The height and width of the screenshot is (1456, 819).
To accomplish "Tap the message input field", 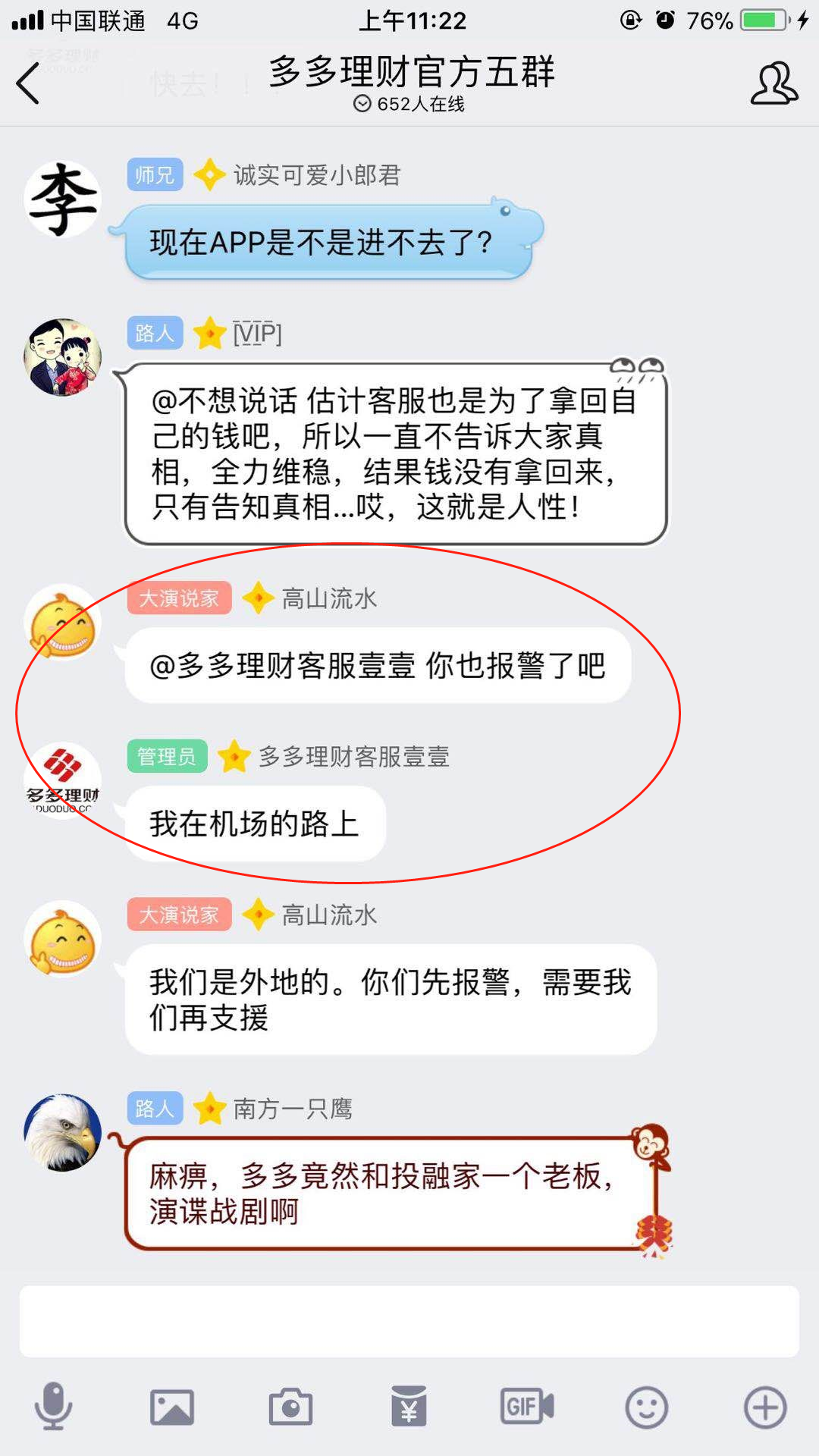I will click(409, 1321).
